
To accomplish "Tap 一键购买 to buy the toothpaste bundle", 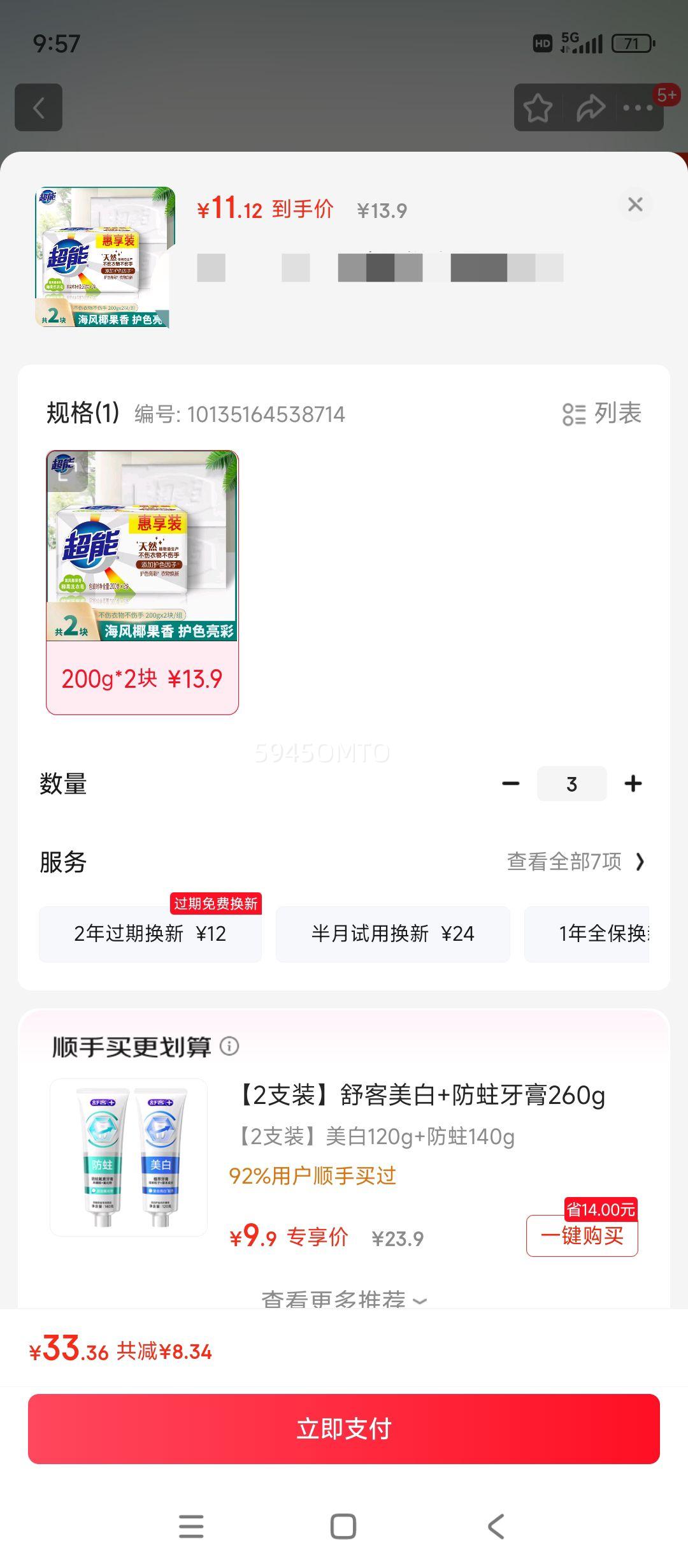I will coord(582,1235).
